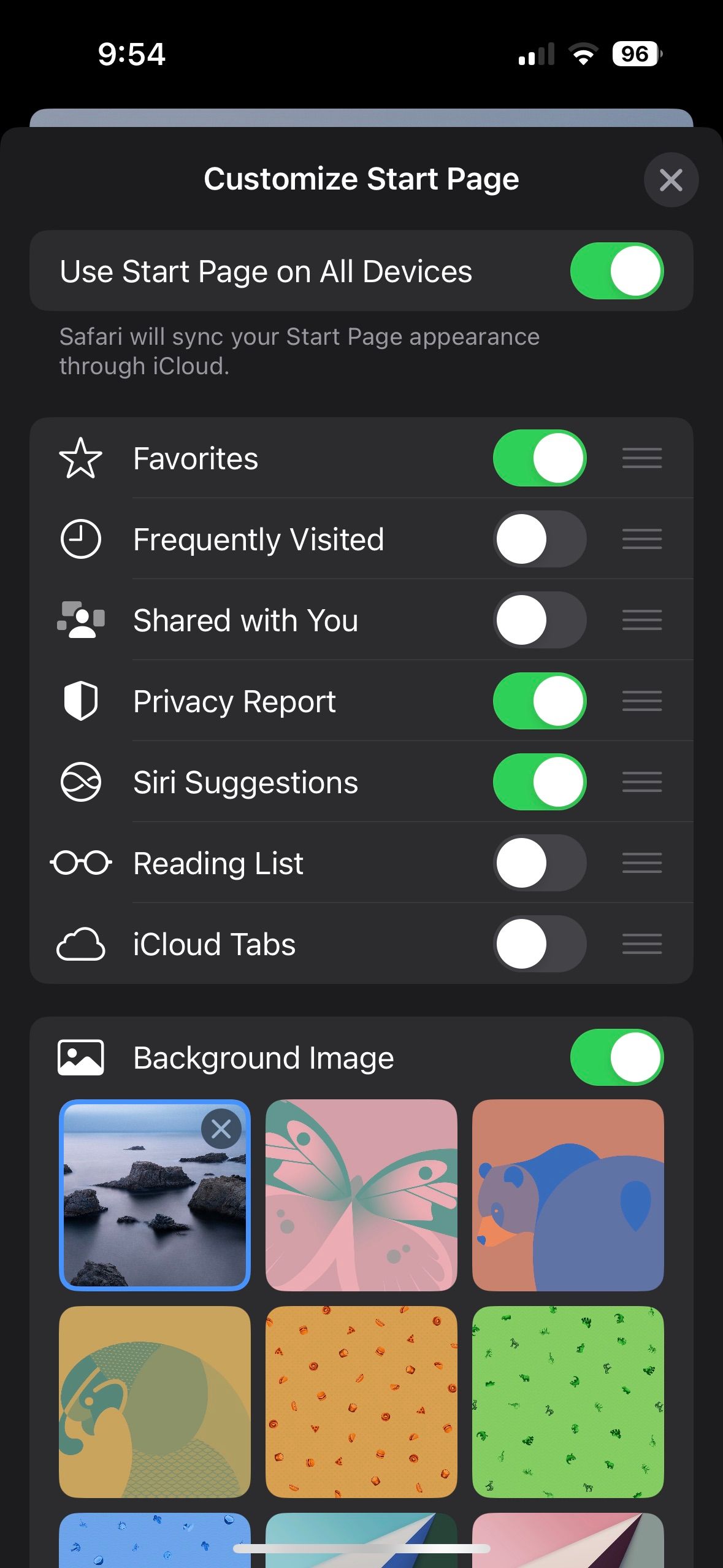
Task: Click the iCloud Tabs cloud icon
Action: point(82,944)
